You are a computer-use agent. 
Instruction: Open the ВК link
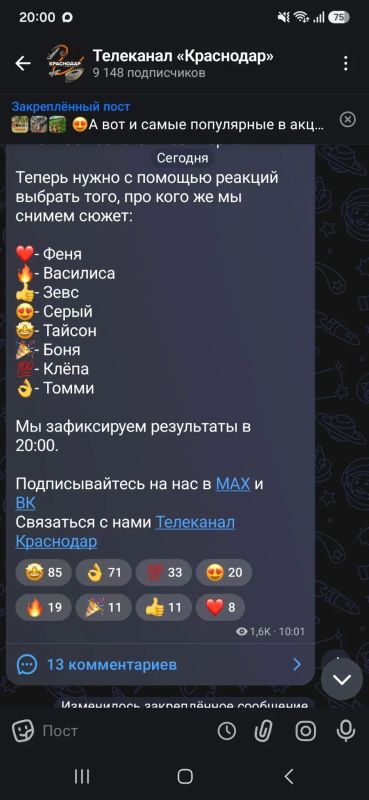26,503
